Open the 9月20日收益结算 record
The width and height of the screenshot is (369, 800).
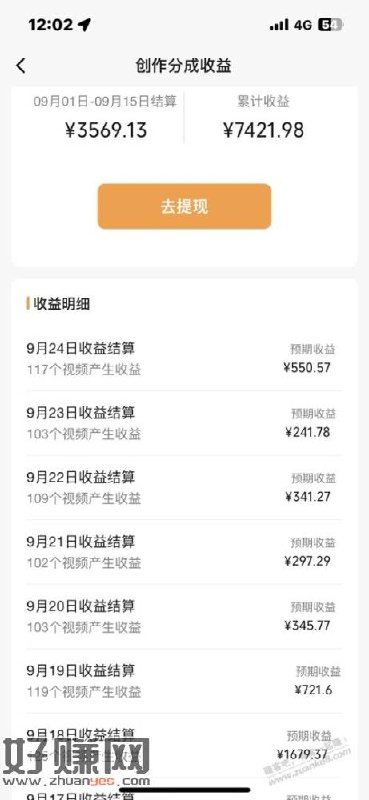(184, 616)
